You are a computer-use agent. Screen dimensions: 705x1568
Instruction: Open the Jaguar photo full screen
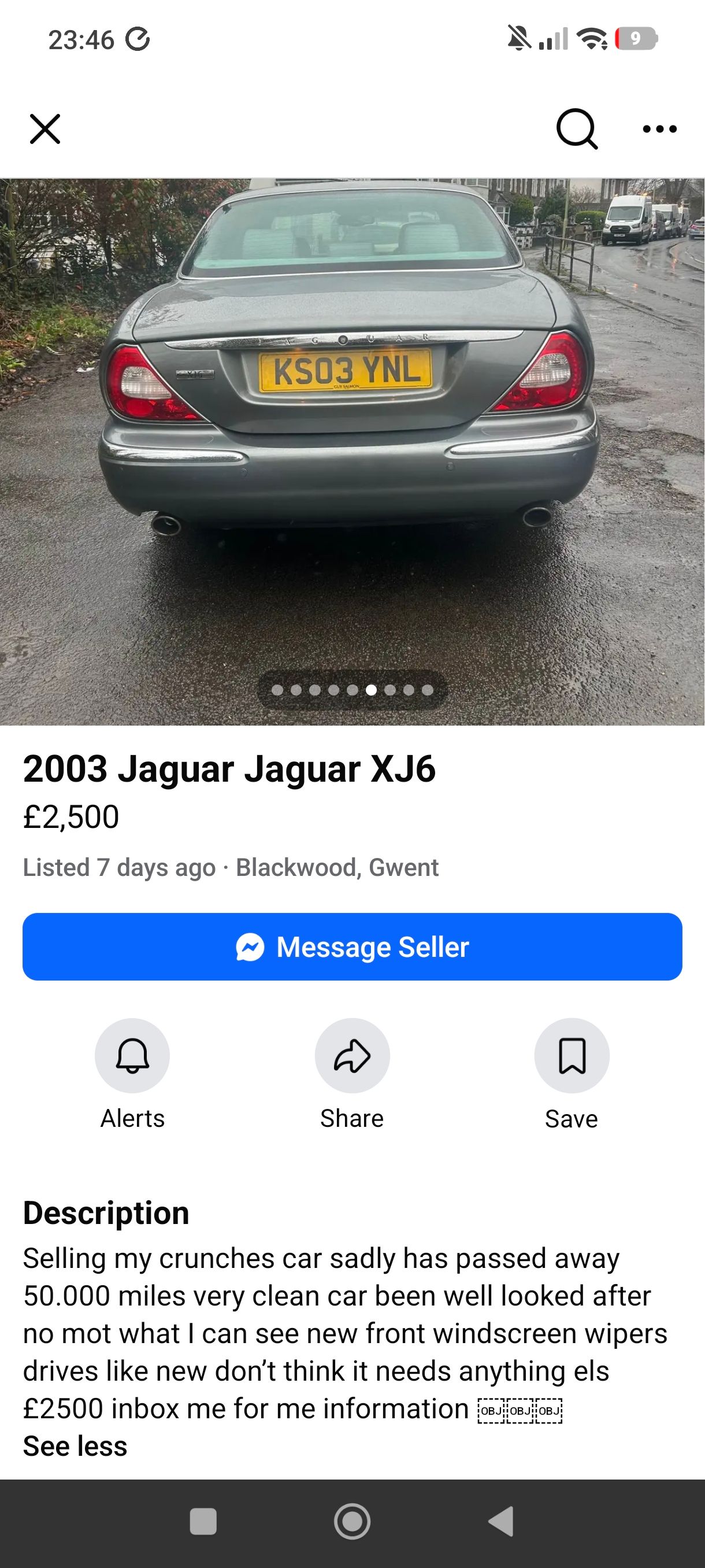[352, 451]
